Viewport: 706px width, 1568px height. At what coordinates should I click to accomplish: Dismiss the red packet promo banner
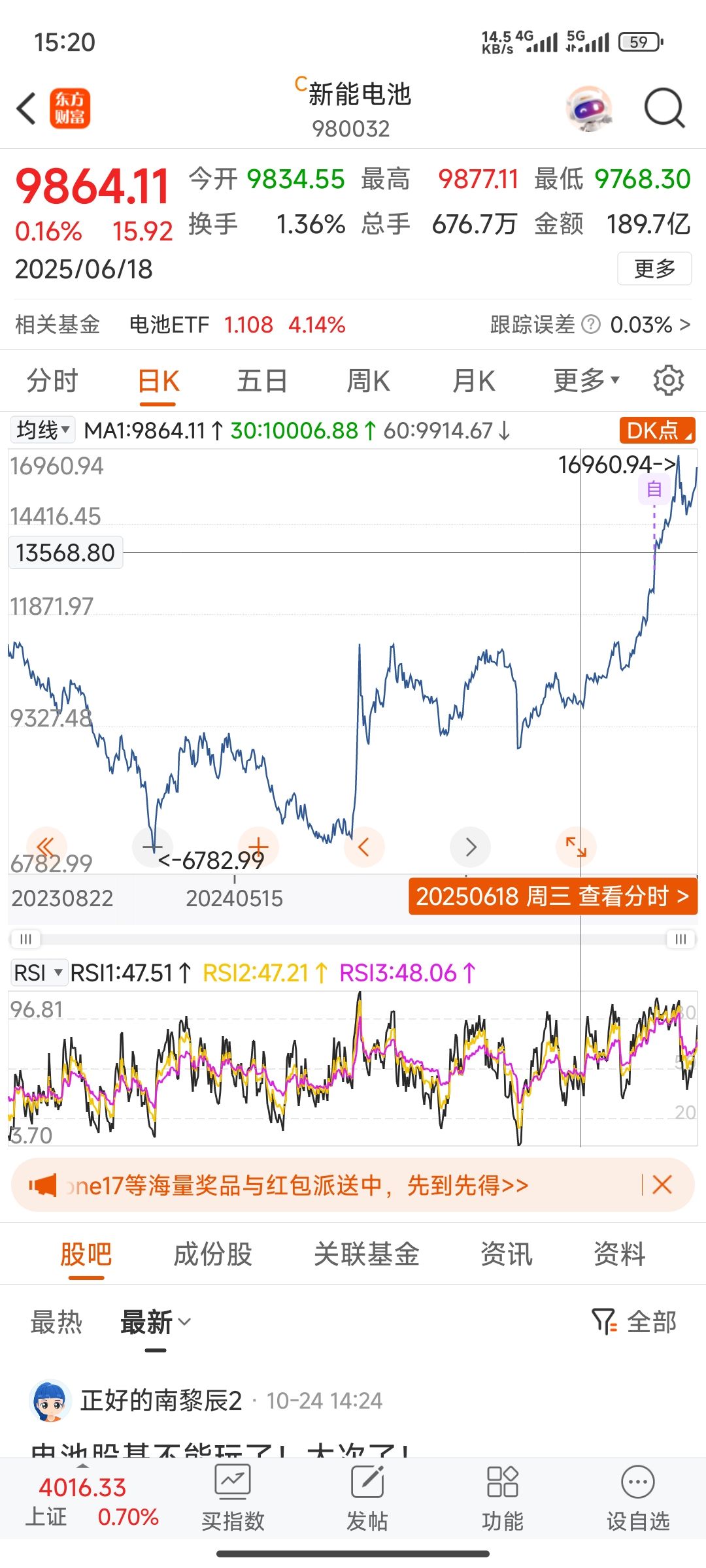(x=662, y=1184)
